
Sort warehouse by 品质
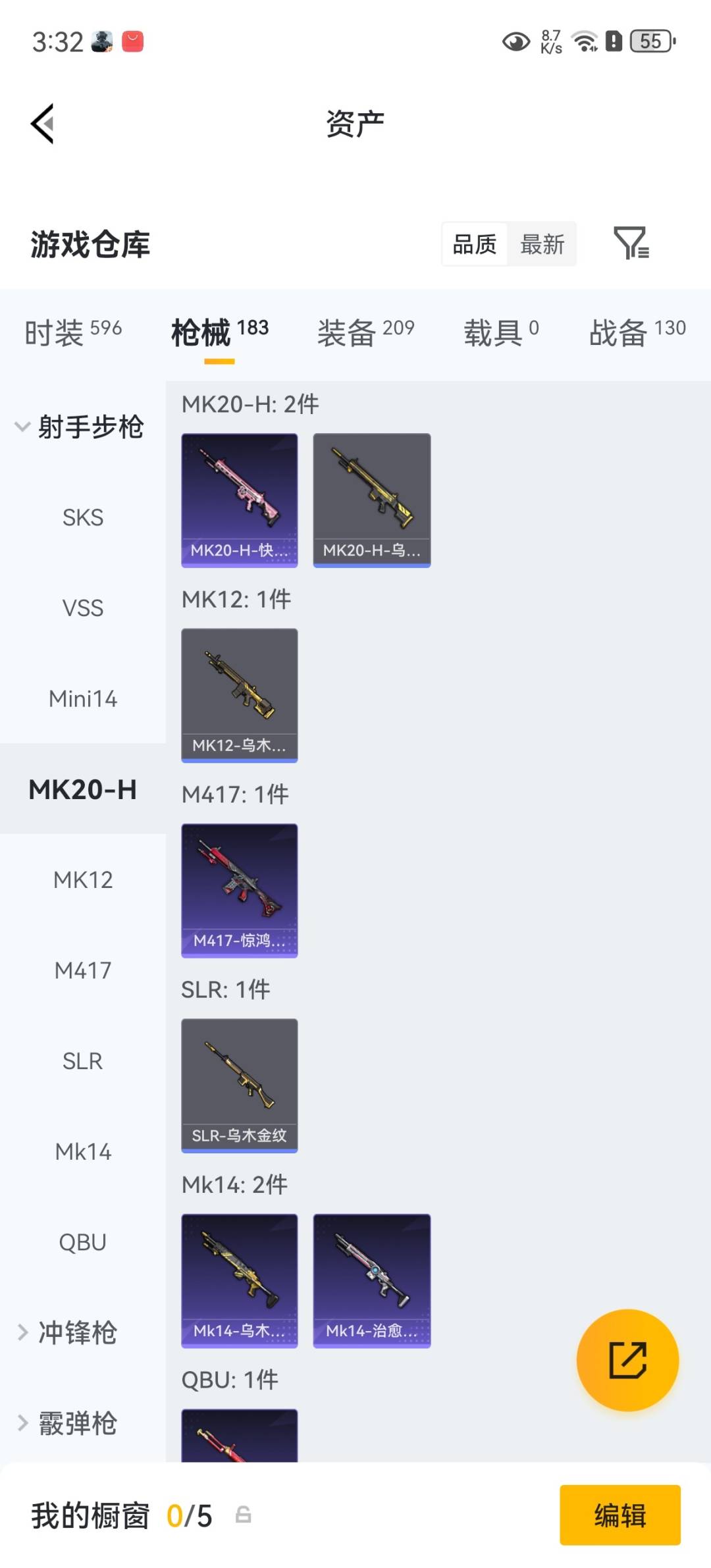point(475,244)
